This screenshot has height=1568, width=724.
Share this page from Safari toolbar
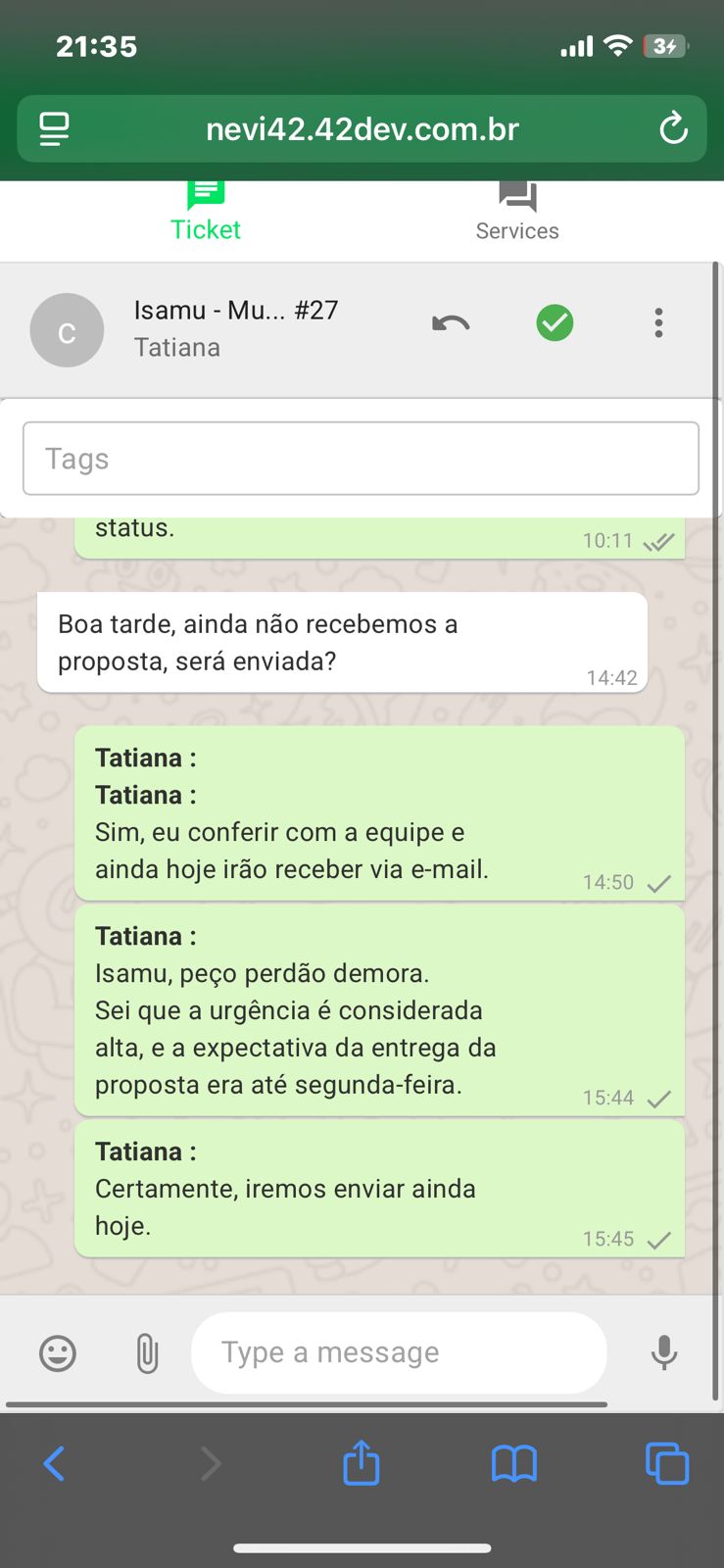[362, 1463]
